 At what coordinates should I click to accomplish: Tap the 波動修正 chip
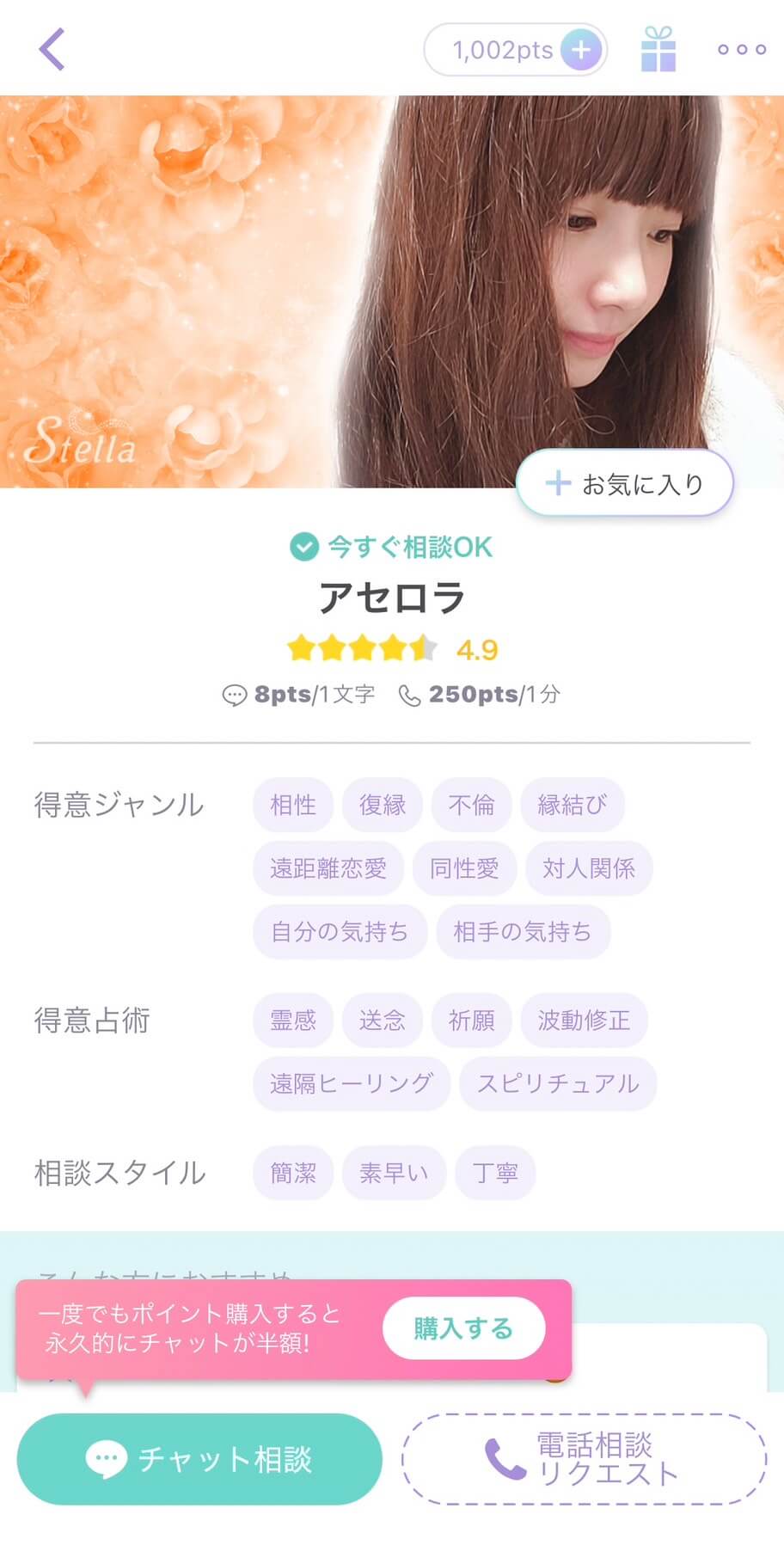pos(584,1021)
